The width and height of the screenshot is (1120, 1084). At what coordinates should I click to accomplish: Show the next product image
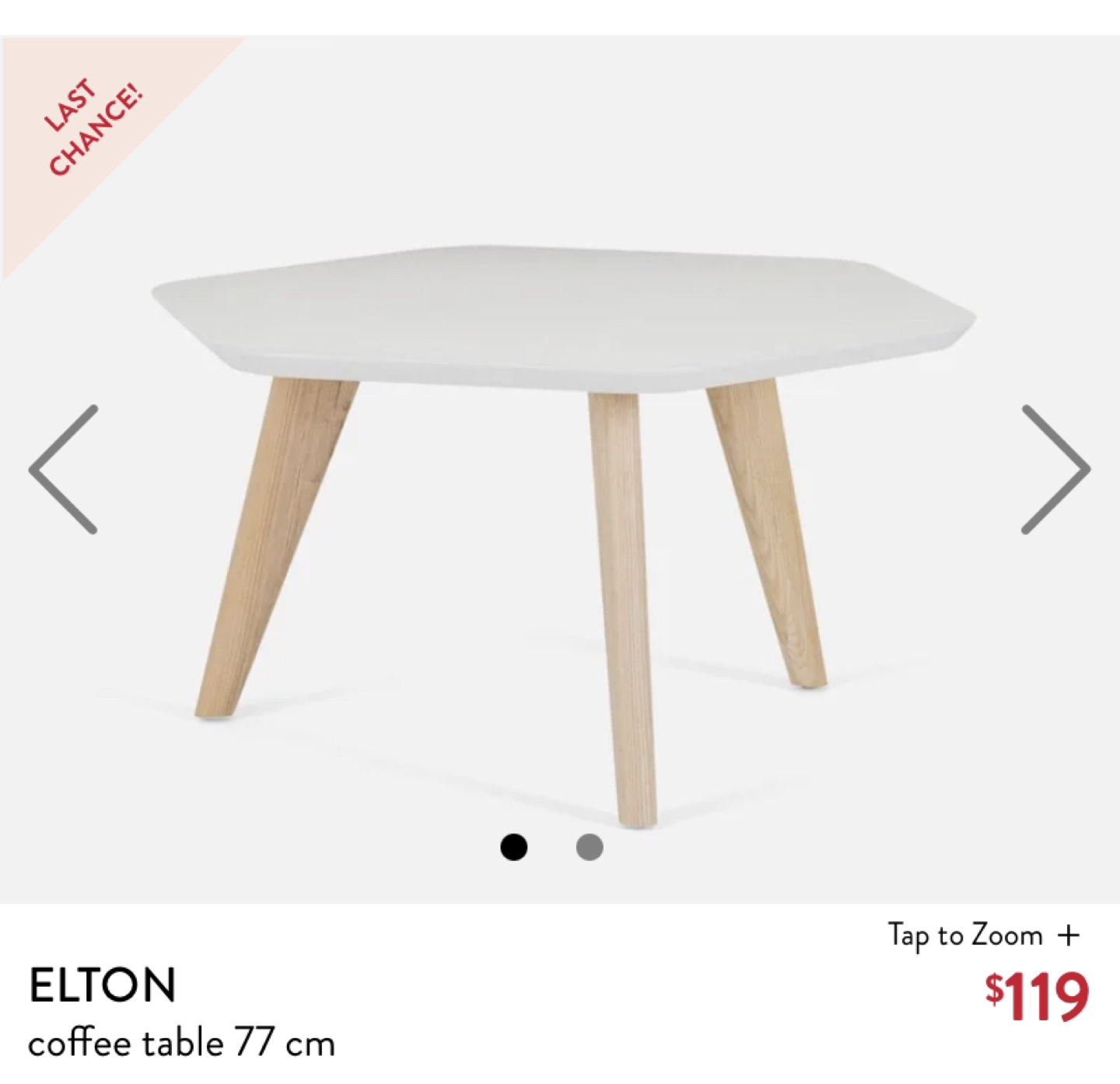point(1055,469)
